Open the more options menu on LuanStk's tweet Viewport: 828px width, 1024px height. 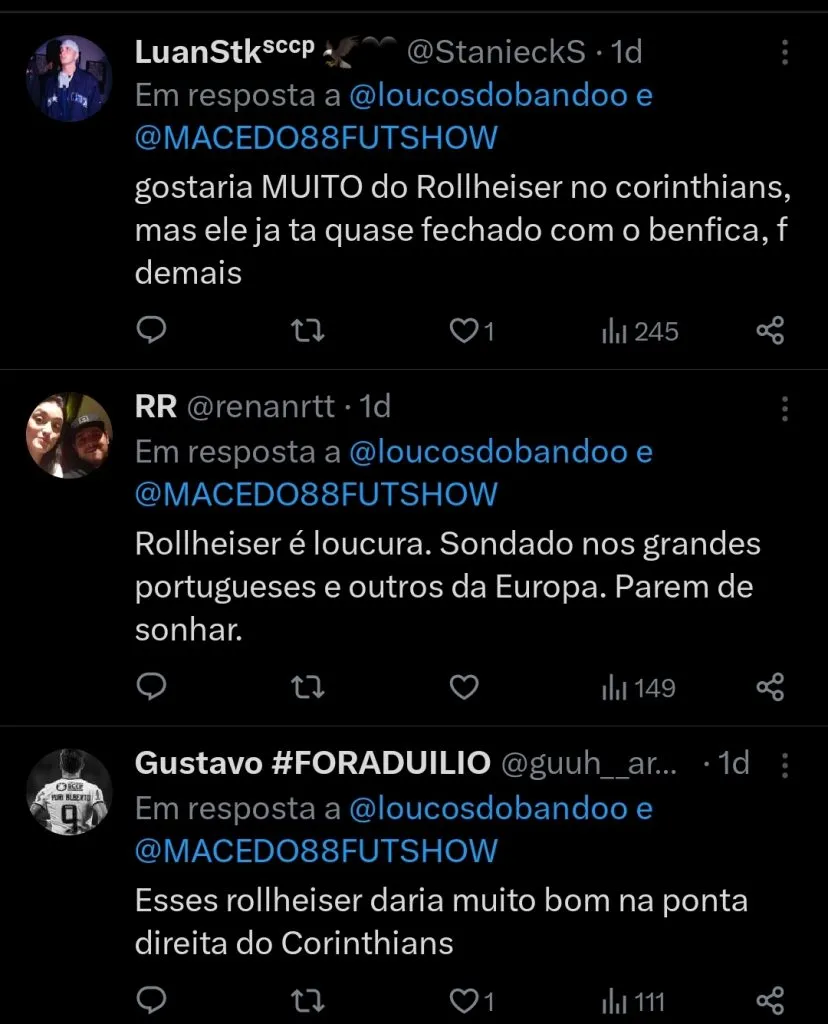(x=784, y=50)
